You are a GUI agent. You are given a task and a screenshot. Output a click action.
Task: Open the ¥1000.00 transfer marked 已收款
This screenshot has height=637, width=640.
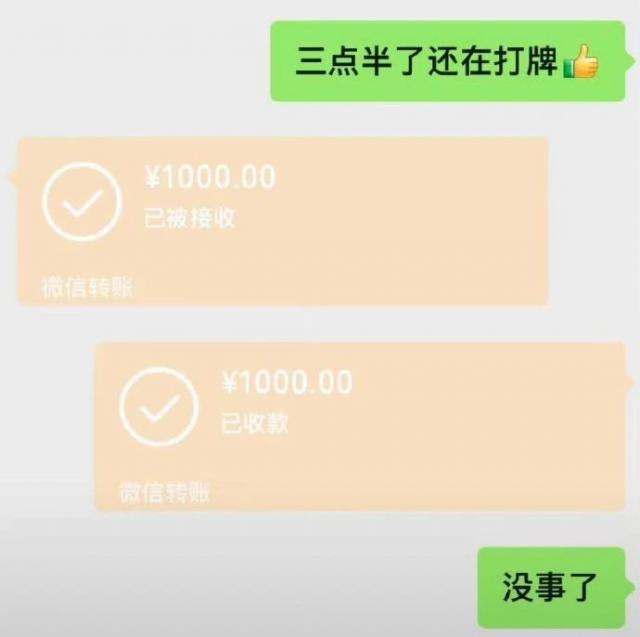click(x=360, y=425)
